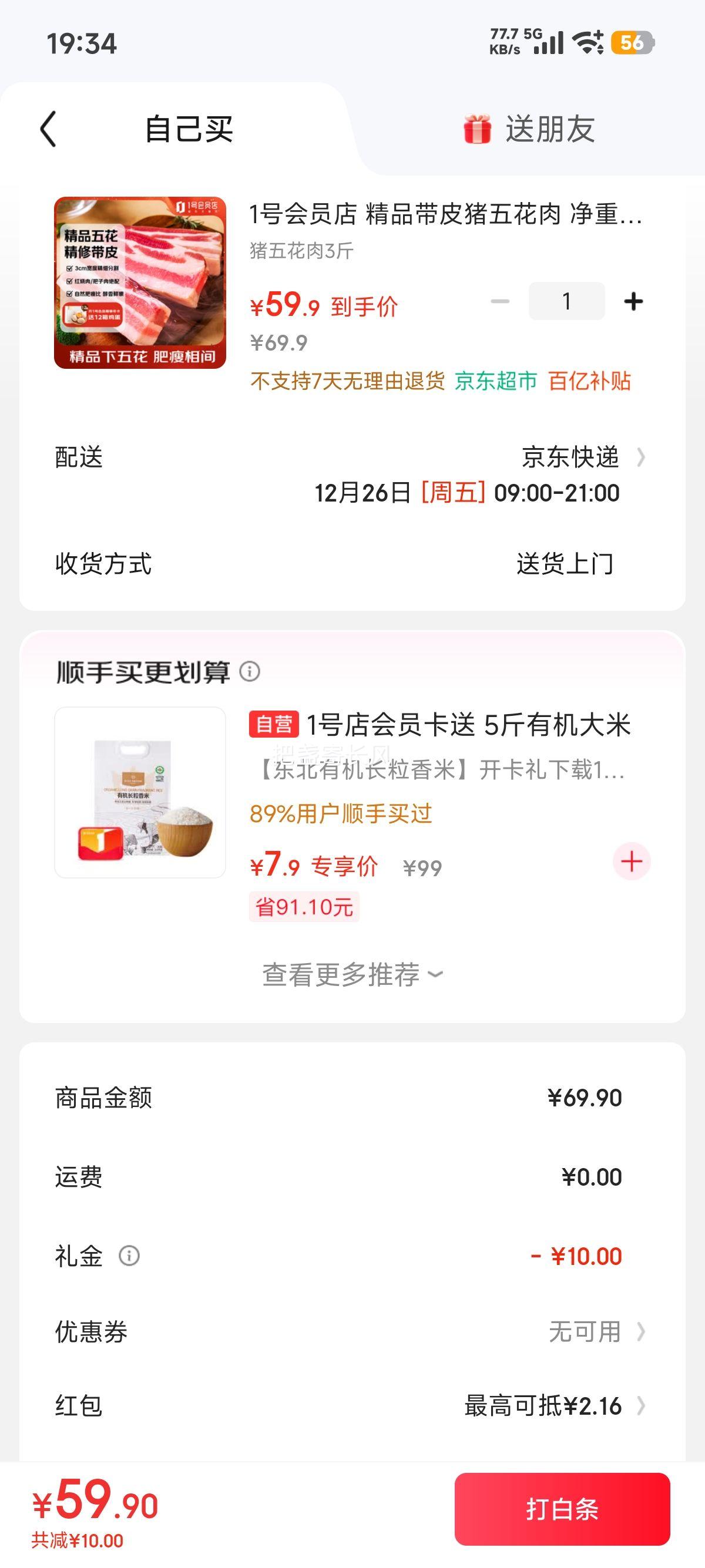Add the organic rice member card offer
The width and height of the screenshot is (705, 1568).
click(x=632, y=862)
